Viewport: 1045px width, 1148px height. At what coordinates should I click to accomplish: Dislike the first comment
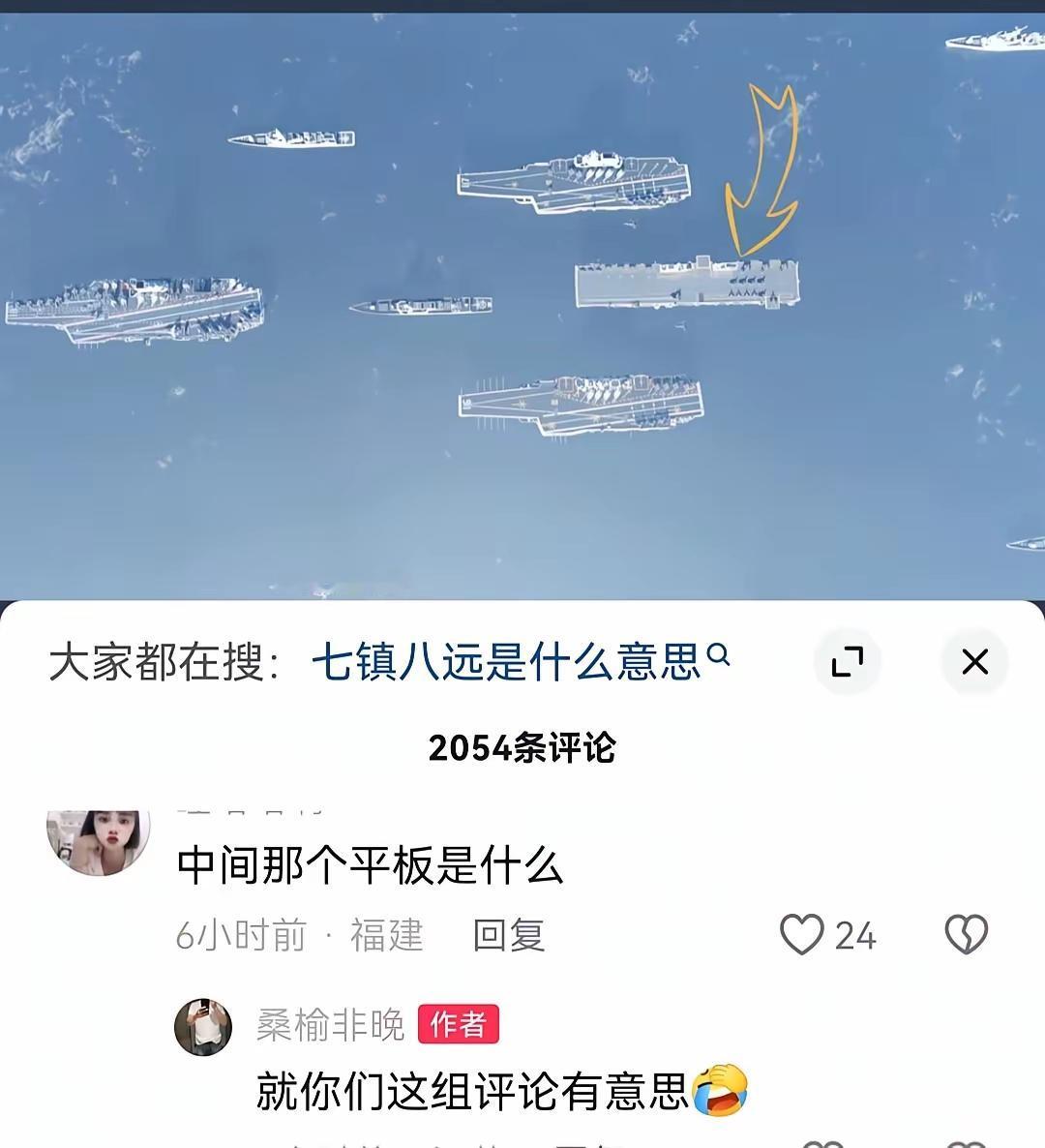(x=965, y=935)
